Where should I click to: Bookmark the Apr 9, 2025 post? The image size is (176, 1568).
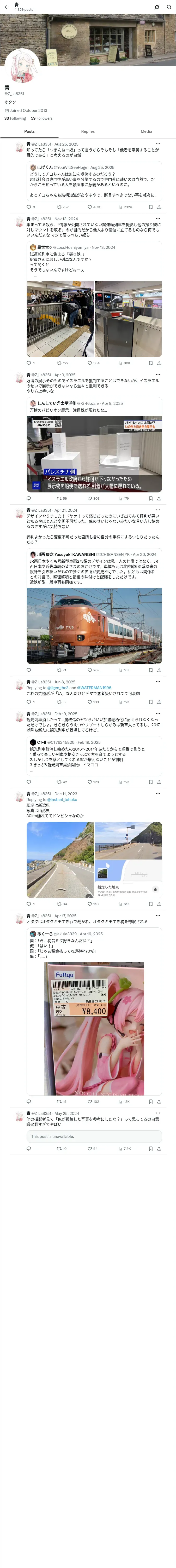150,499
